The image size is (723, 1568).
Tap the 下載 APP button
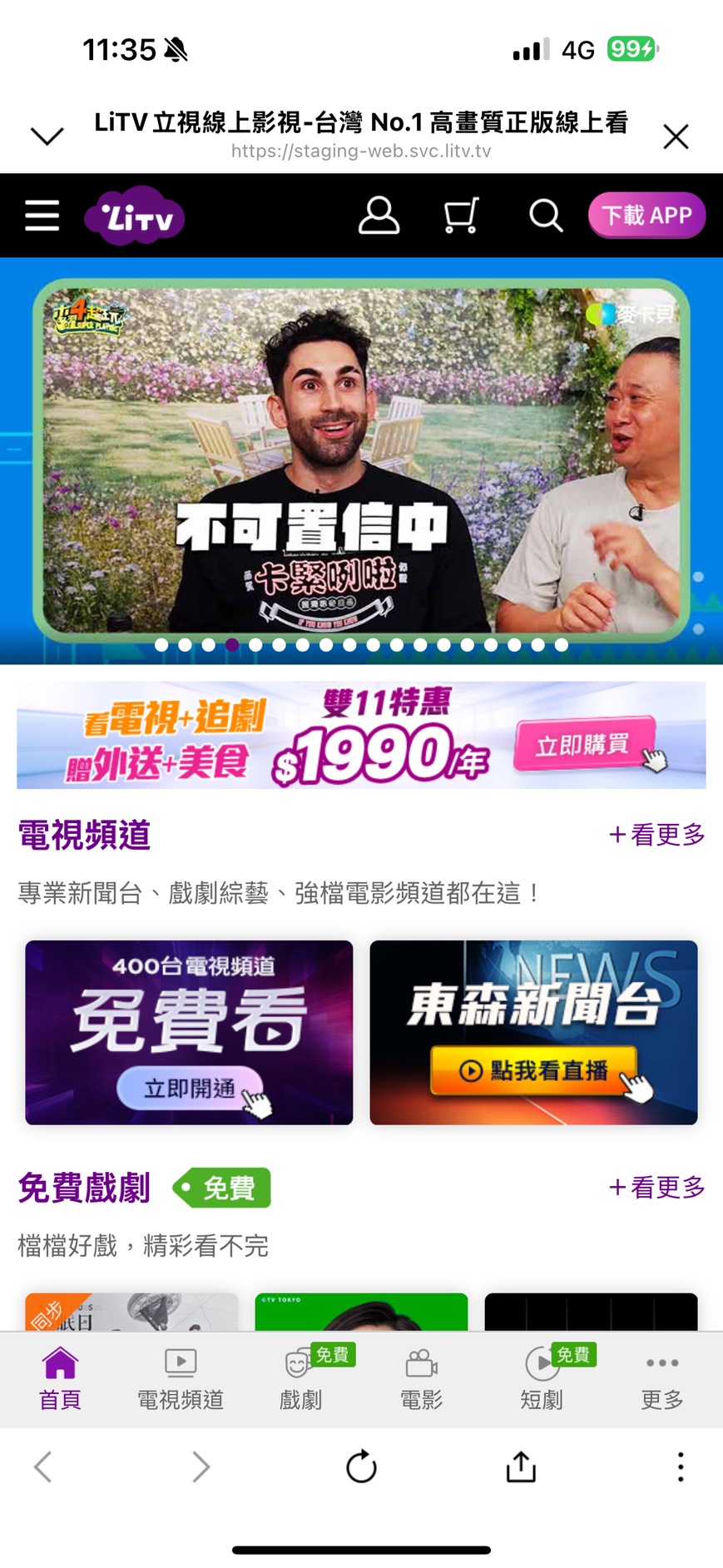(x=646, y=216)
